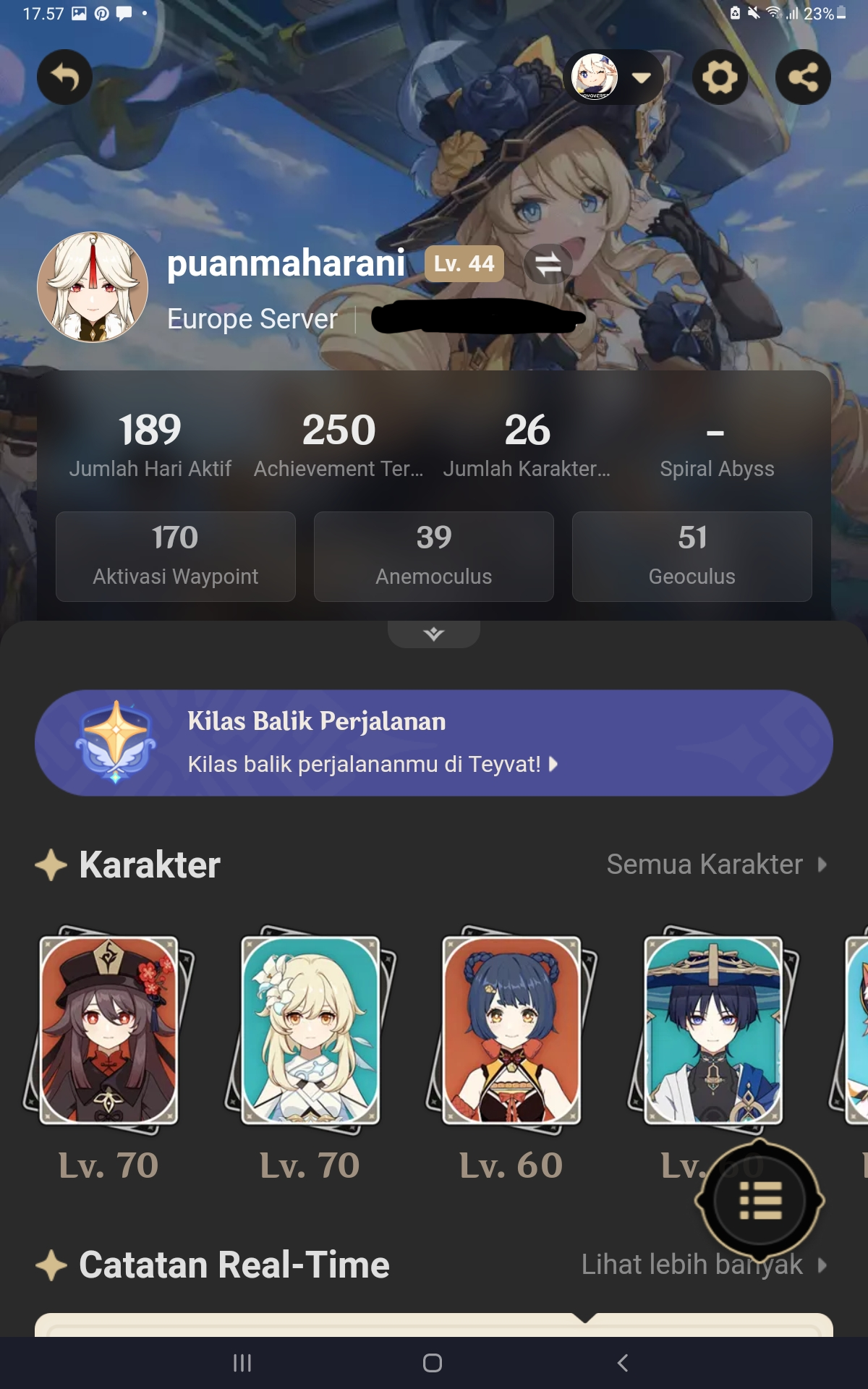
Task: Open the Kilas Balik Perjalanan banner
Action: (x=434, y=743)
